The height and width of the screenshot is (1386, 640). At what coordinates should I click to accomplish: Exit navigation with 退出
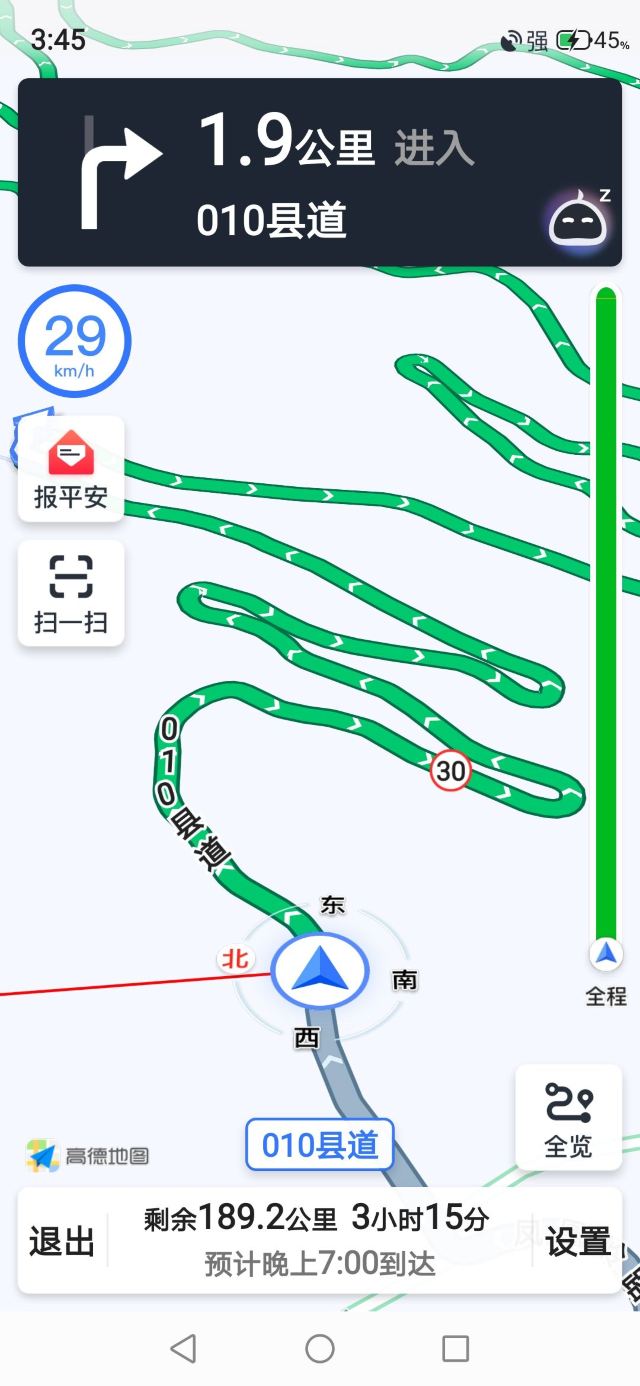pyautogui.click(x=62, y=1241)
